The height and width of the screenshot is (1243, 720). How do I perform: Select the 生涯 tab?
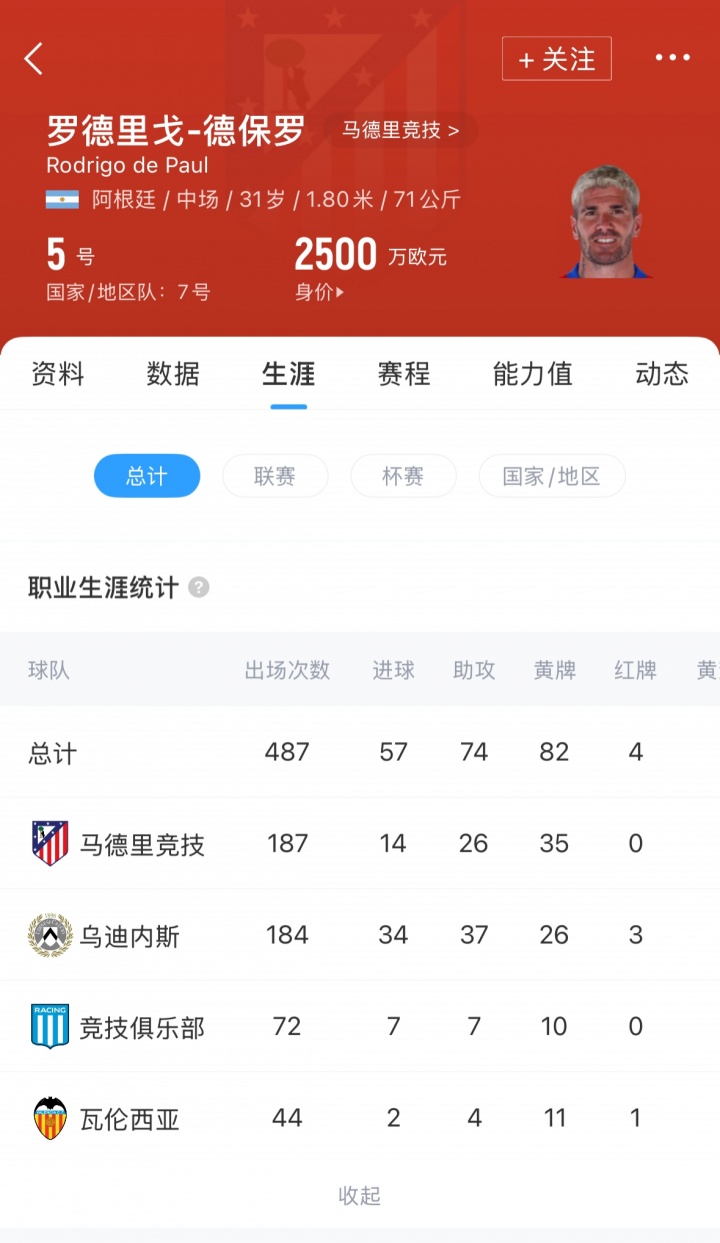point(288,374)
